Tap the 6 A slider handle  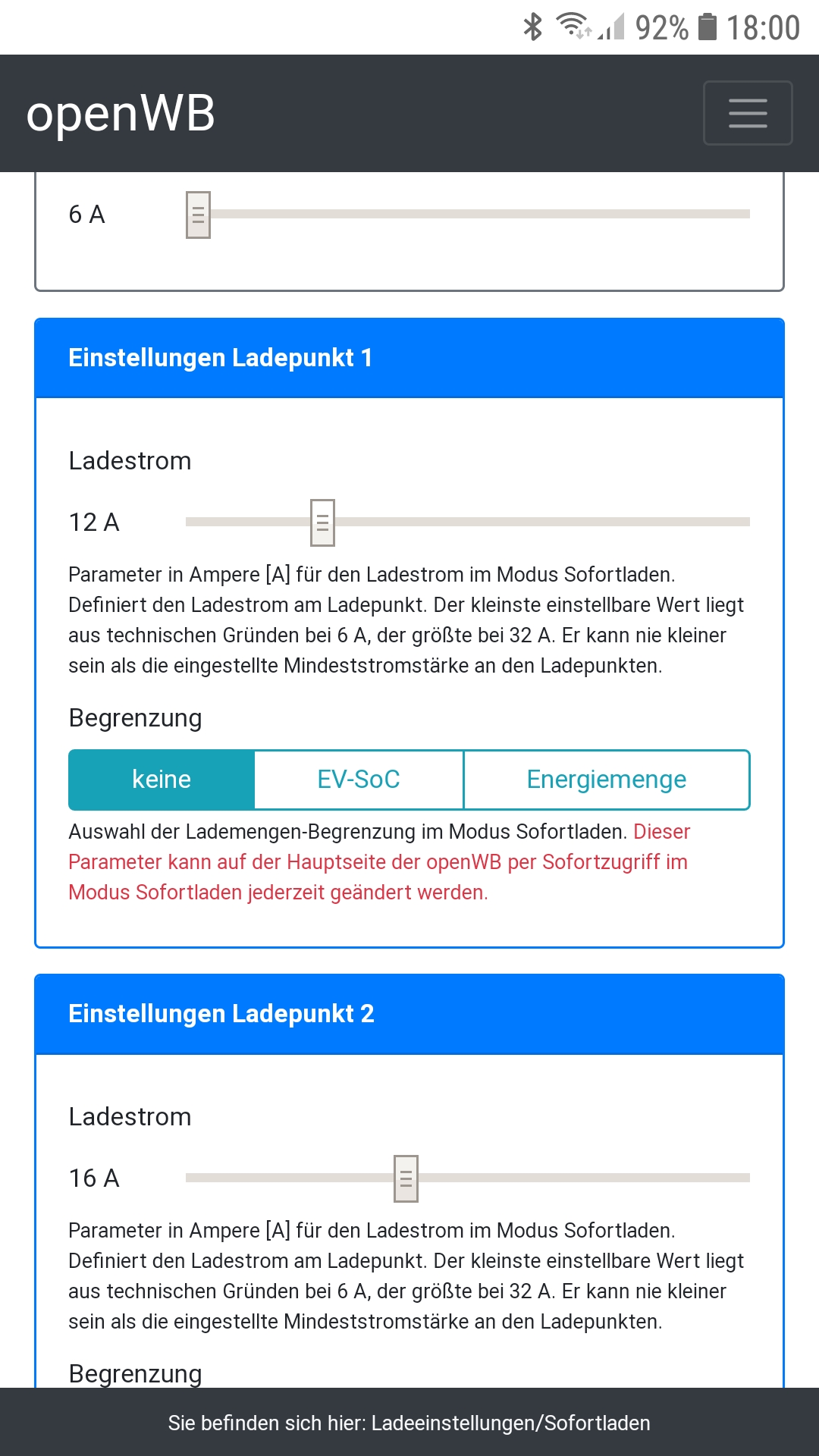pos(198,215)
